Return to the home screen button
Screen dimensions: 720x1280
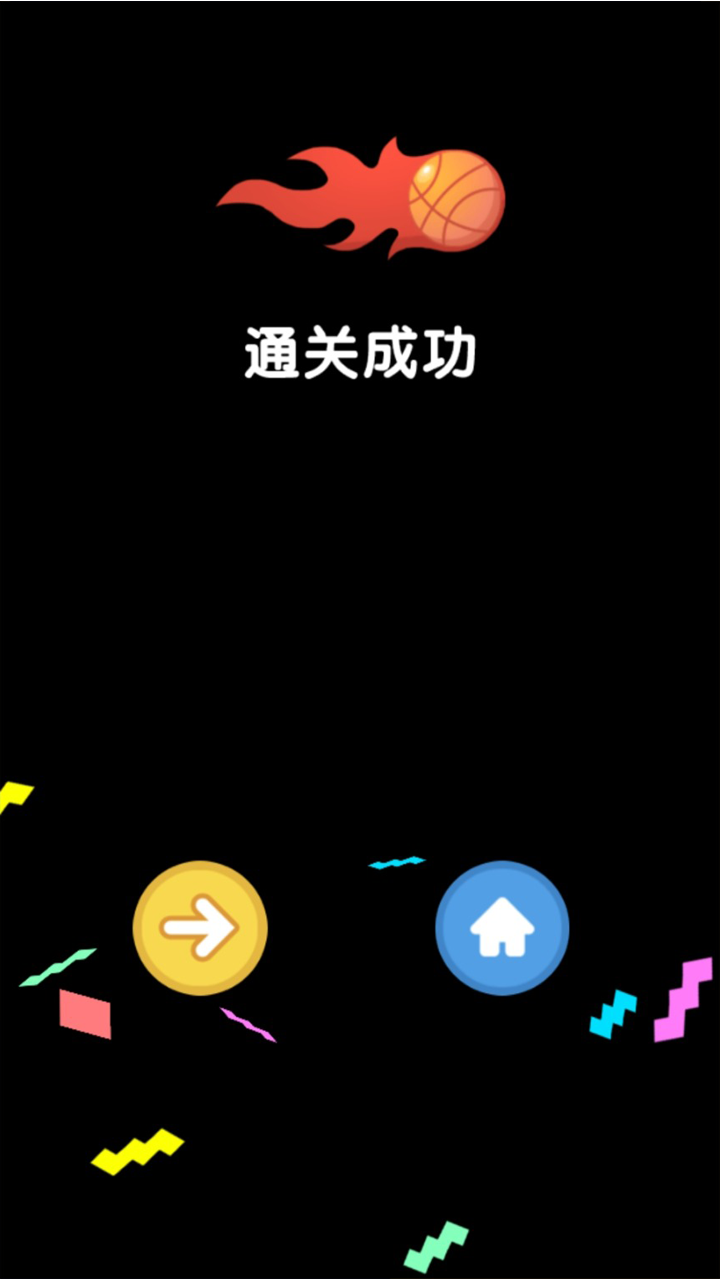pyautogui.click(x=502, y=928)
